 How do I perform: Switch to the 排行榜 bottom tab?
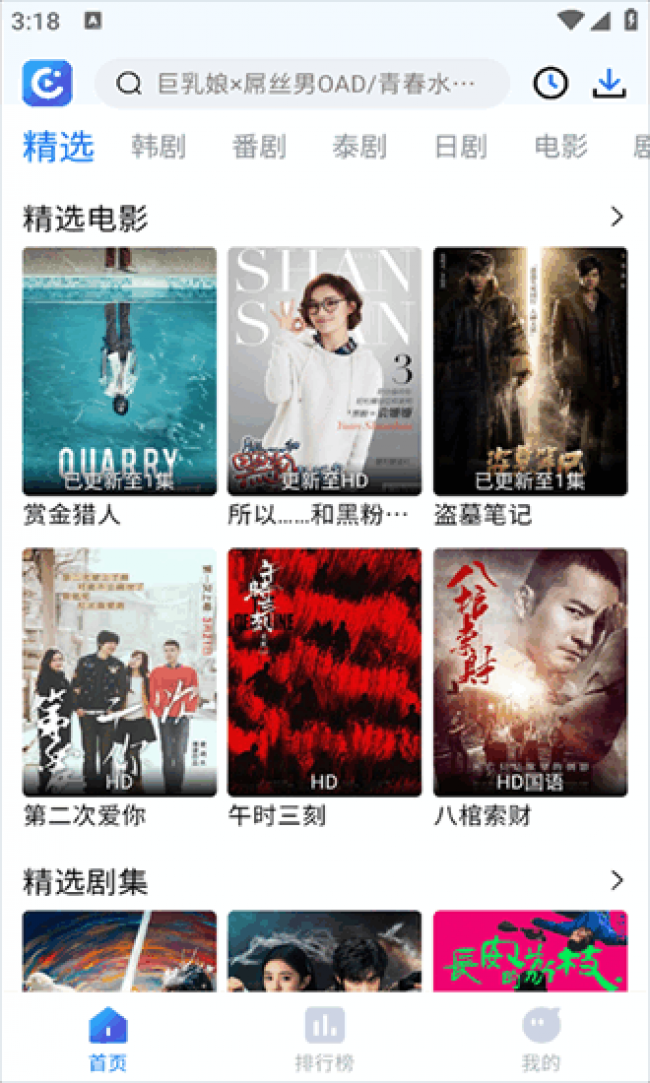point(324,1038)
